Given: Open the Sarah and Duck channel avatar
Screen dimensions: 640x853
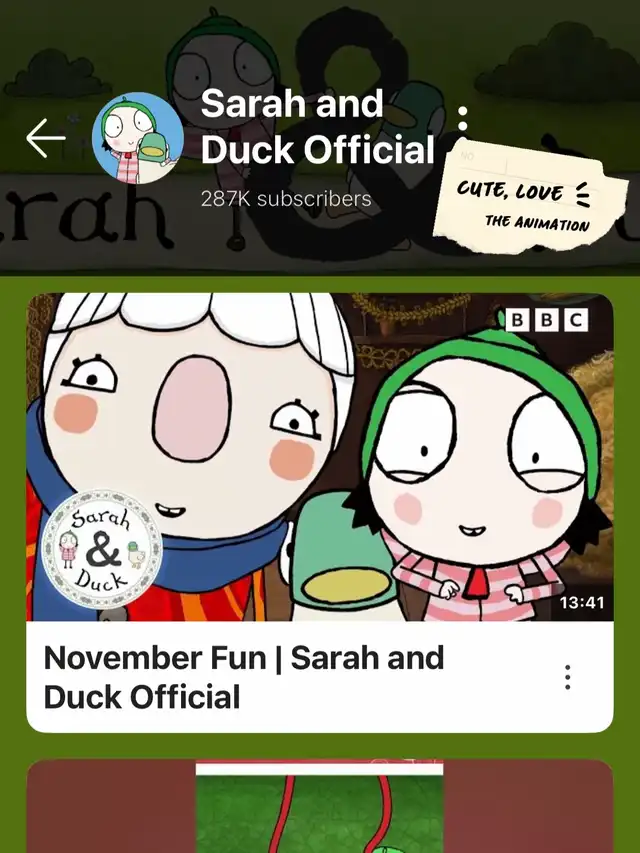Looking at the screenshot, I should 138,138.
